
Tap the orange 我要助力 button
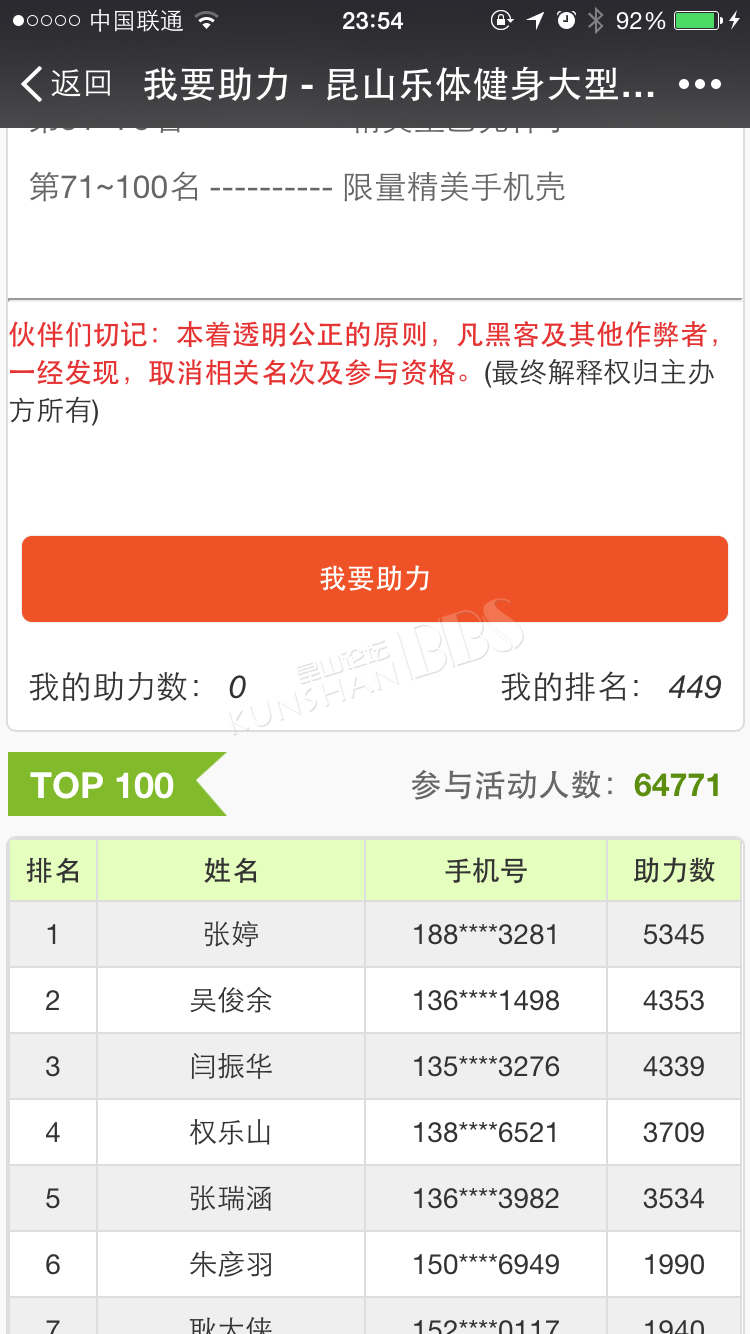(x=375, y=579)
